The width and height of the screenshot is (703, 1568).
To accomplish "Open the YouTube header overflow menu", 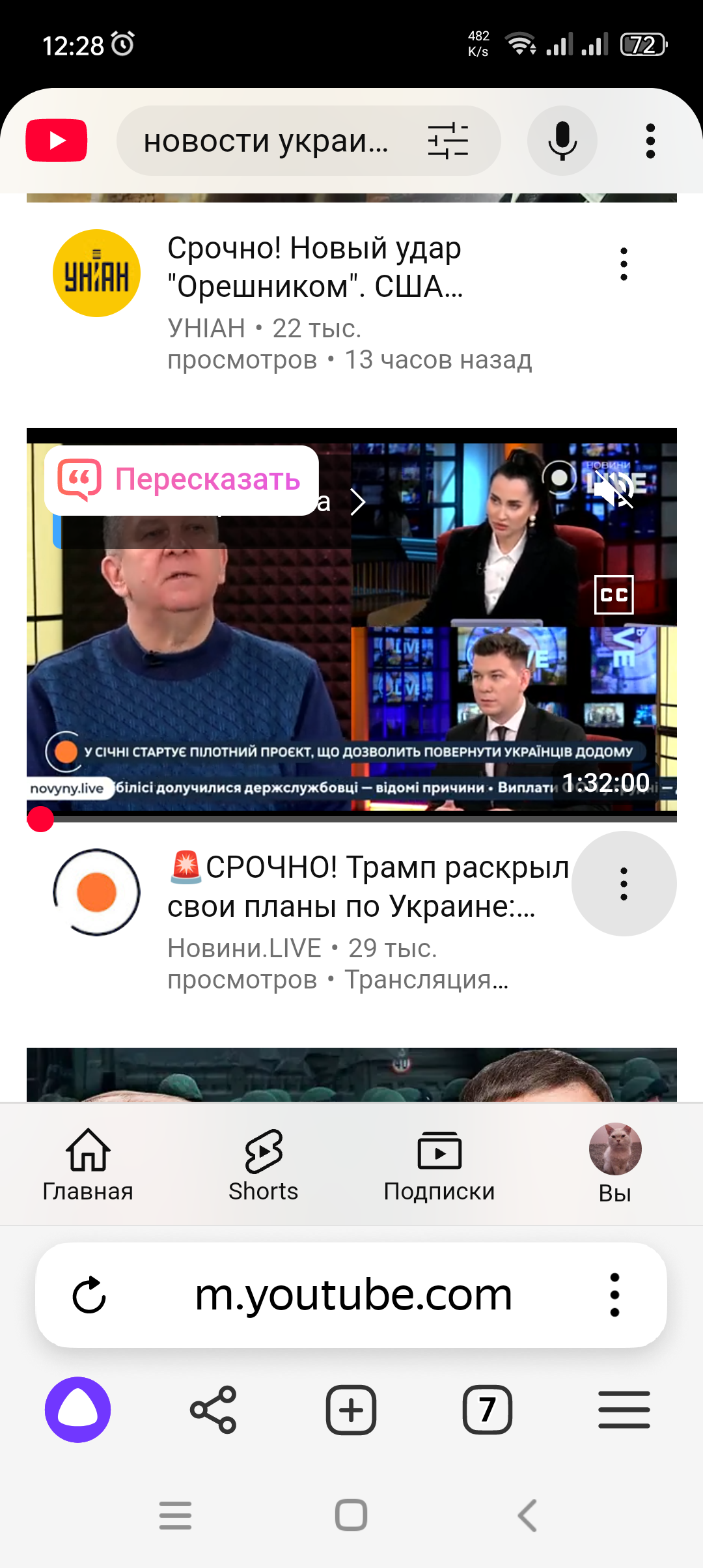I will (650, 141).
